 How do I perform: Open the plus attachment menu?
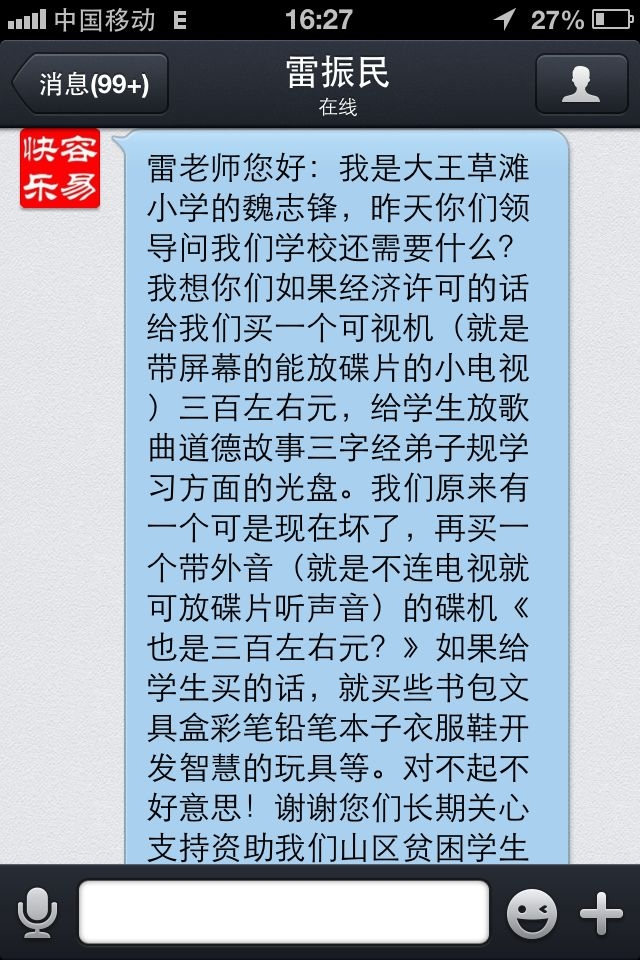coord(602,912)
